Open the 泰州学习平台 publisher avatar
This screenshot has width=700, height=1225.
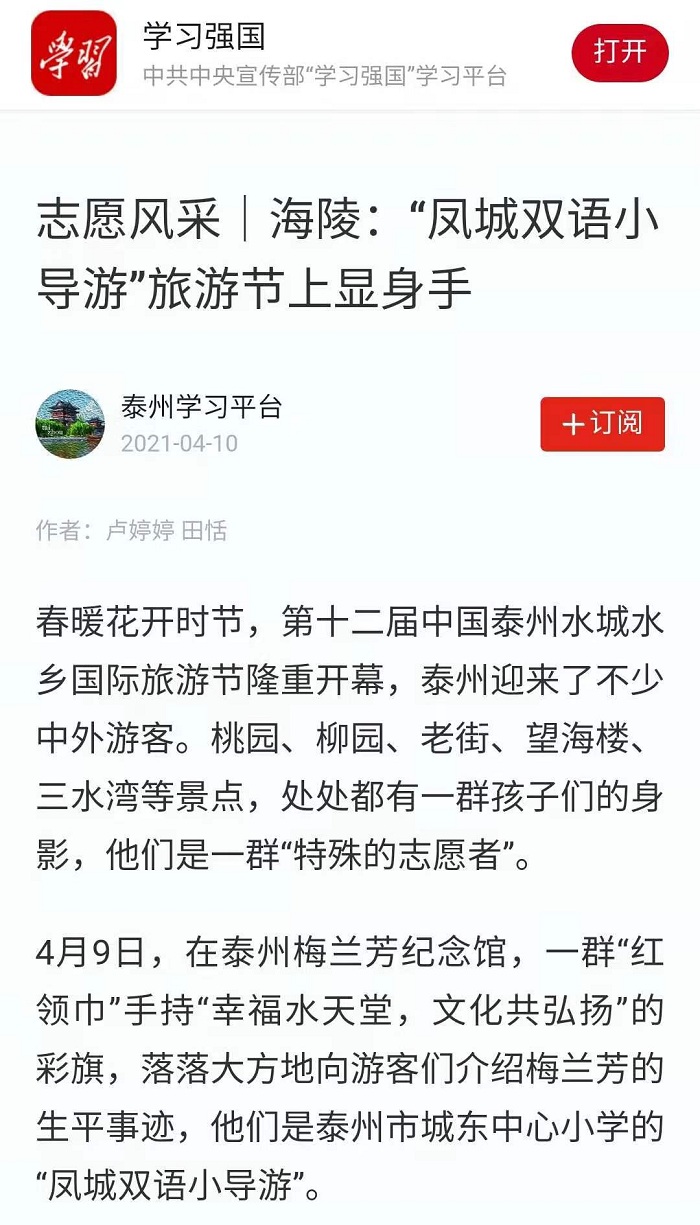[x=70, y=424]
